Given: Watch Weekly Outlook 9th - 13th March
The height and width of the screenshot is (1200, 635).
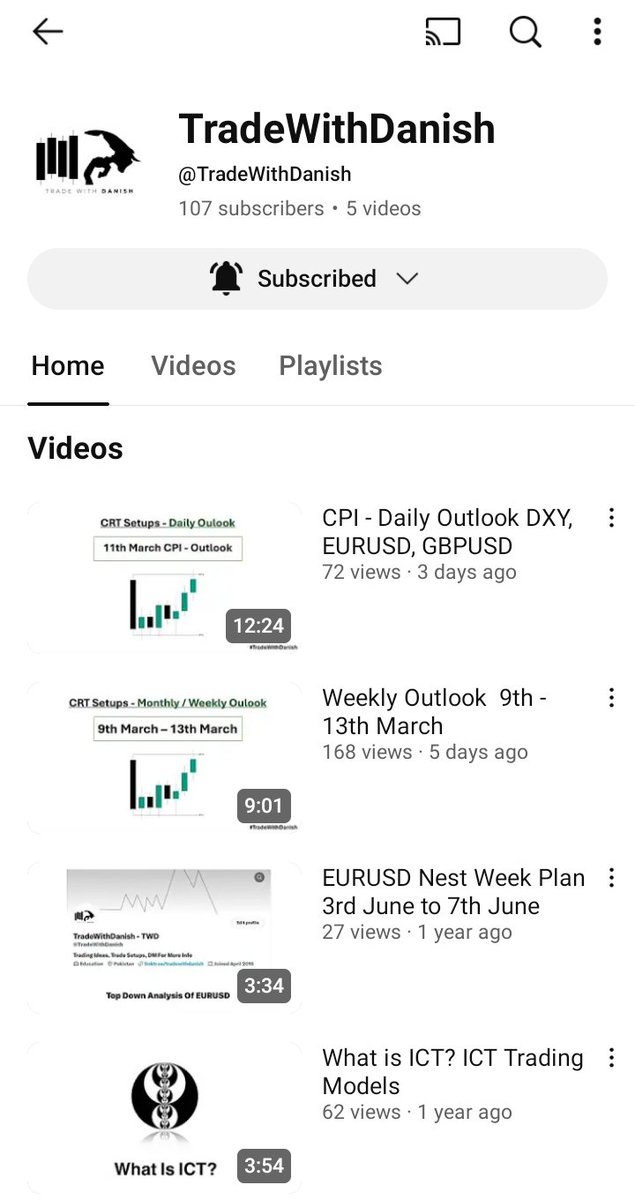Looking at the screenshot, I should click(x=164, y=758).
